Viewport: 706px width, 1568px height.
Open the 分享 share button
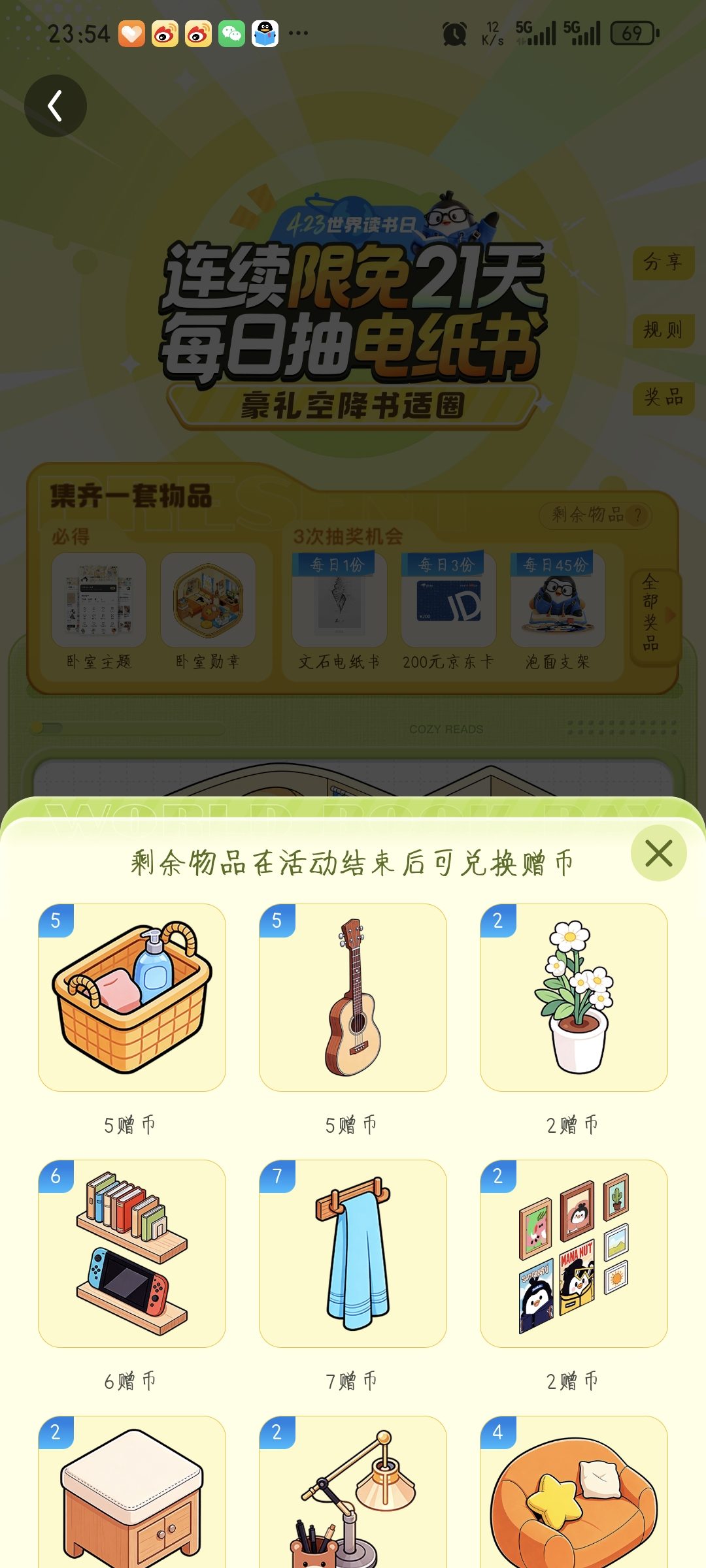pyautogui.click(x=663, y=263)
